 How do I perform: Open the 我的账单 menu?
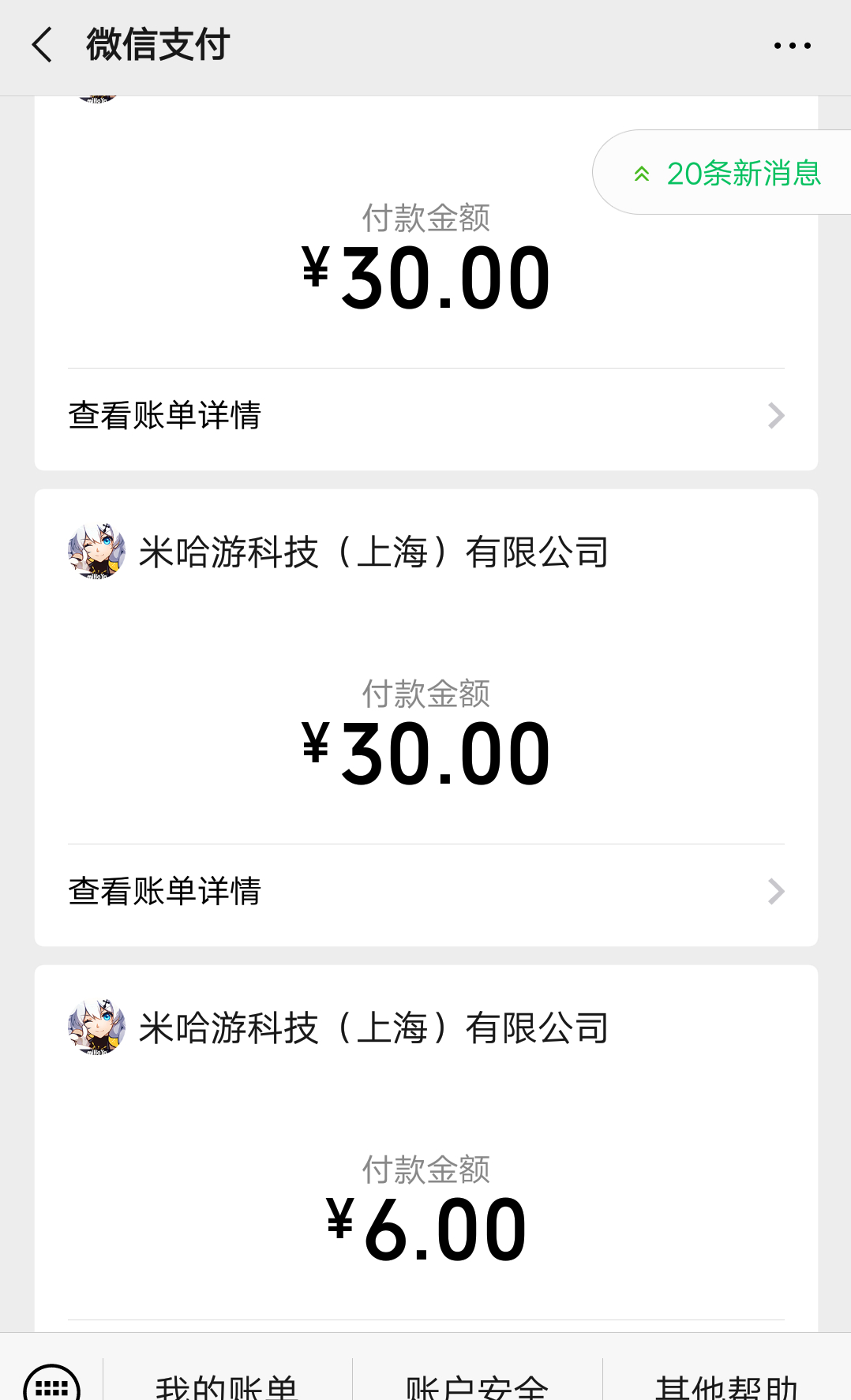(227, 1386)
